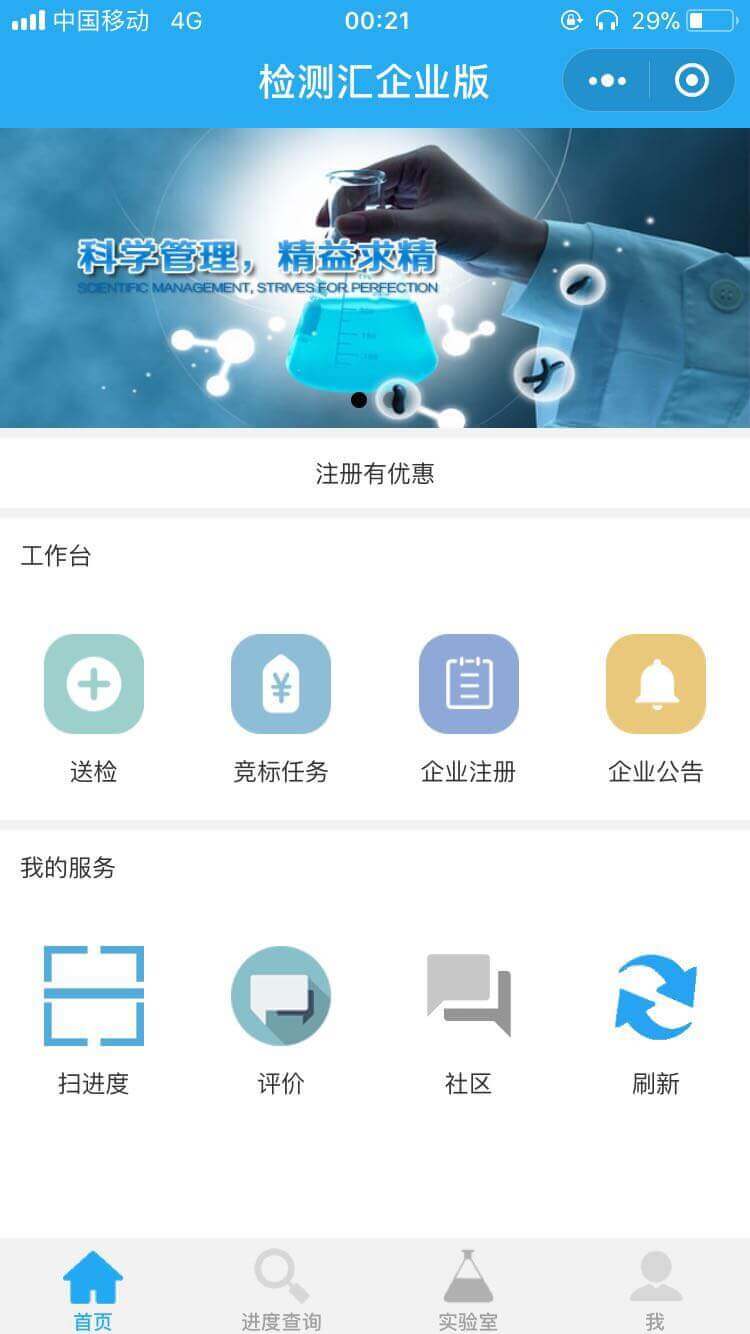
Task: Open the 科学管理 banner image
Action: click(375, 278)
